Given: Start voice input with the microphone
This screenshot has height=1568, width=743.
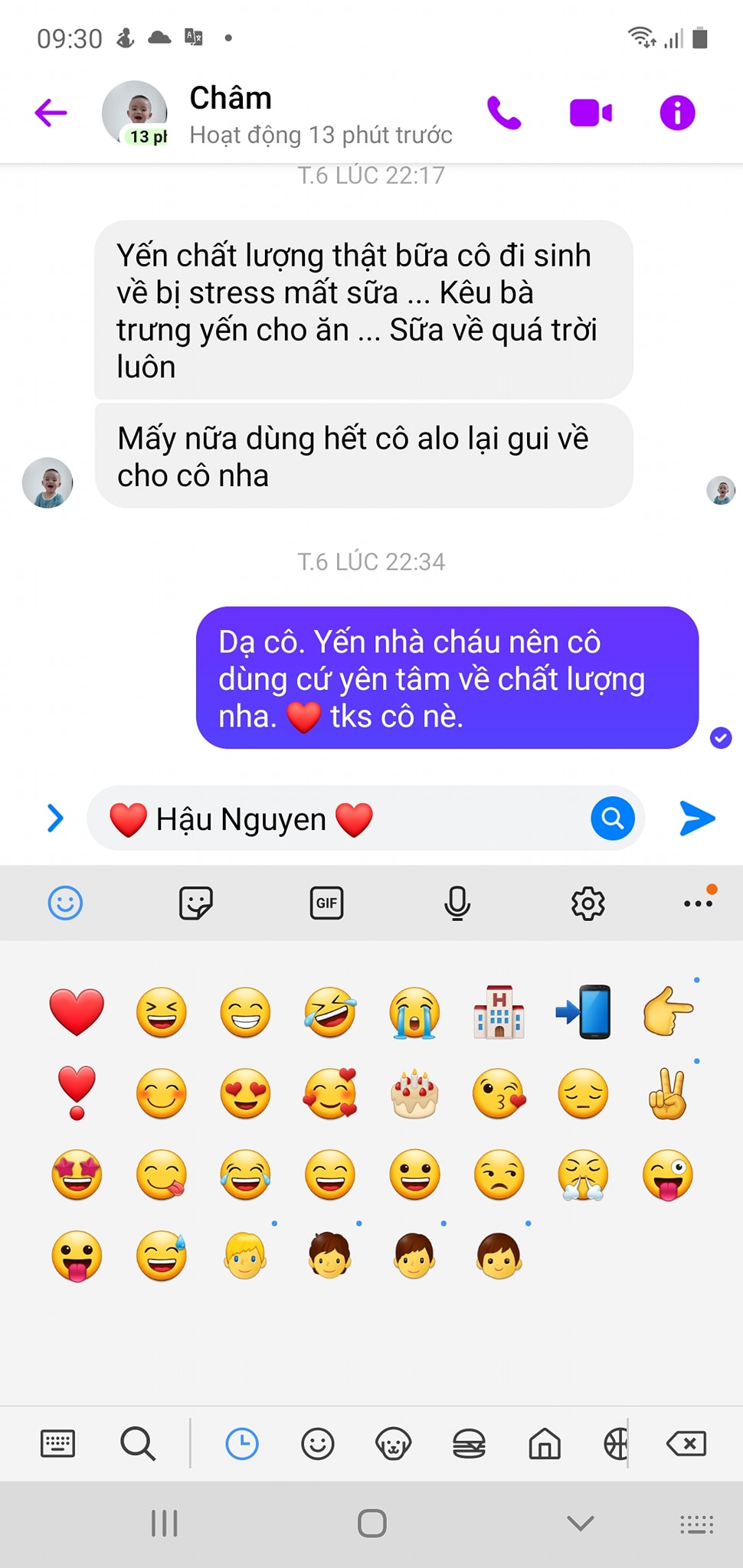Looking at the screenshot, I should pos(457,903).
